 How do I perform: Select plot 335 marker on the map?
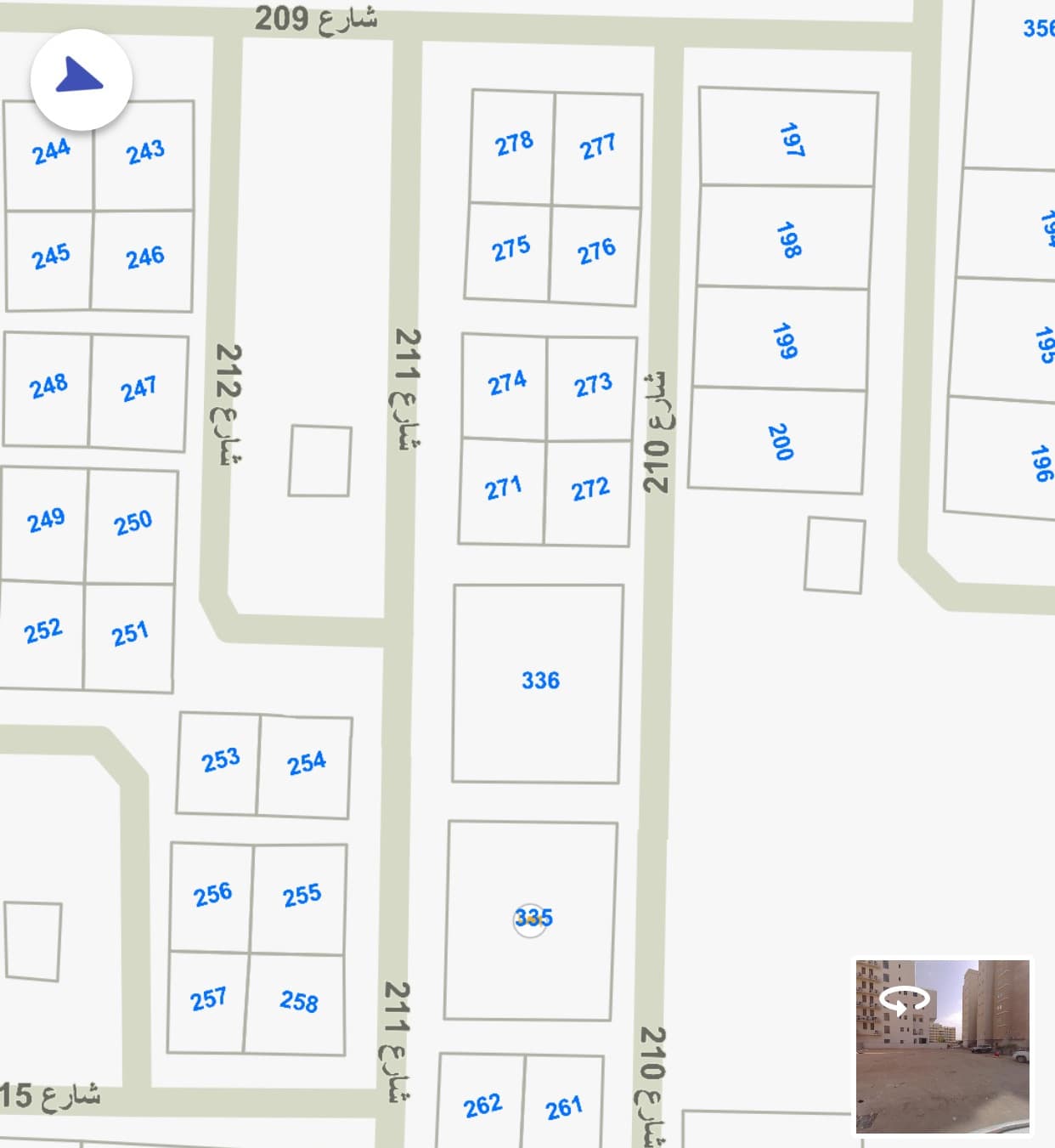coord(531,919)
